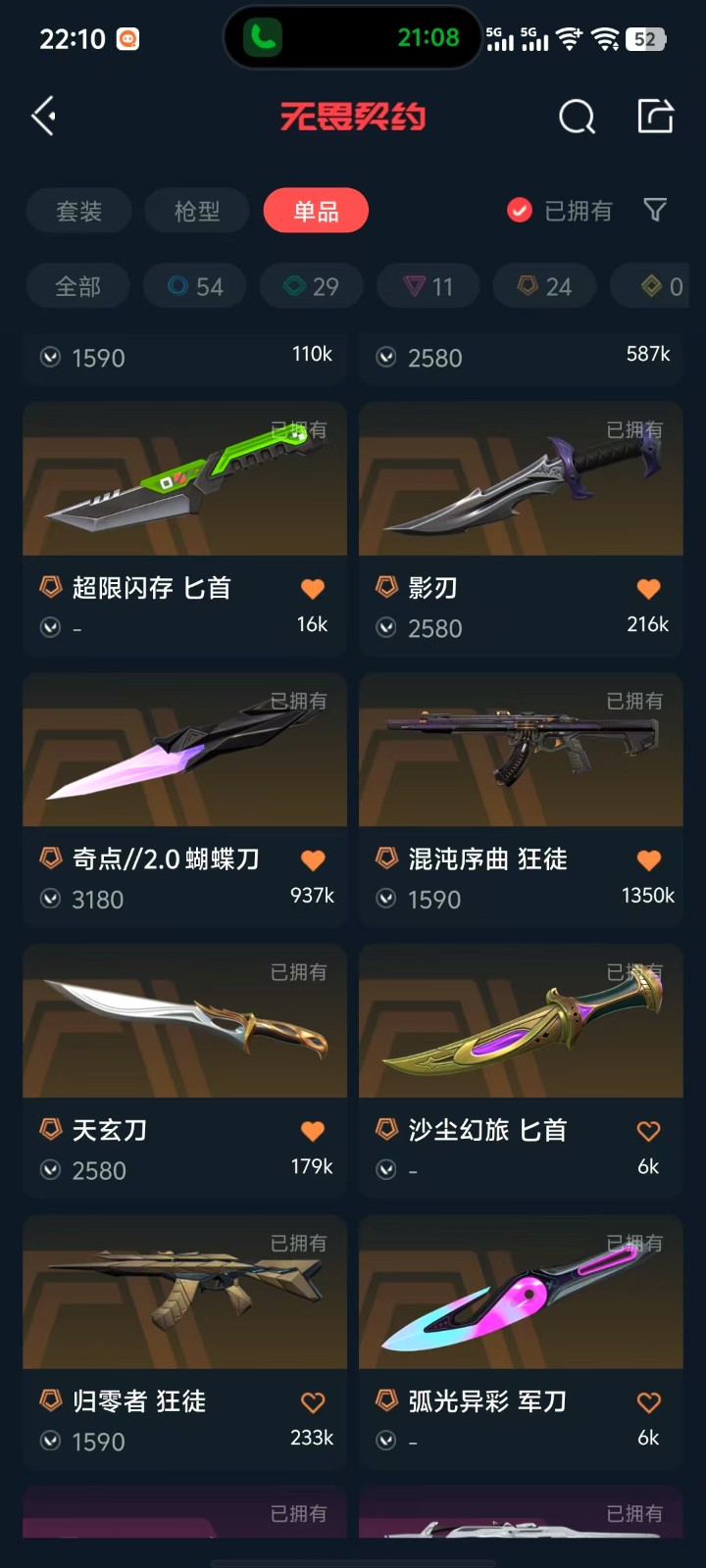Like the 沙尘幻旅 匕首 skin

[x=648, y=1131]
